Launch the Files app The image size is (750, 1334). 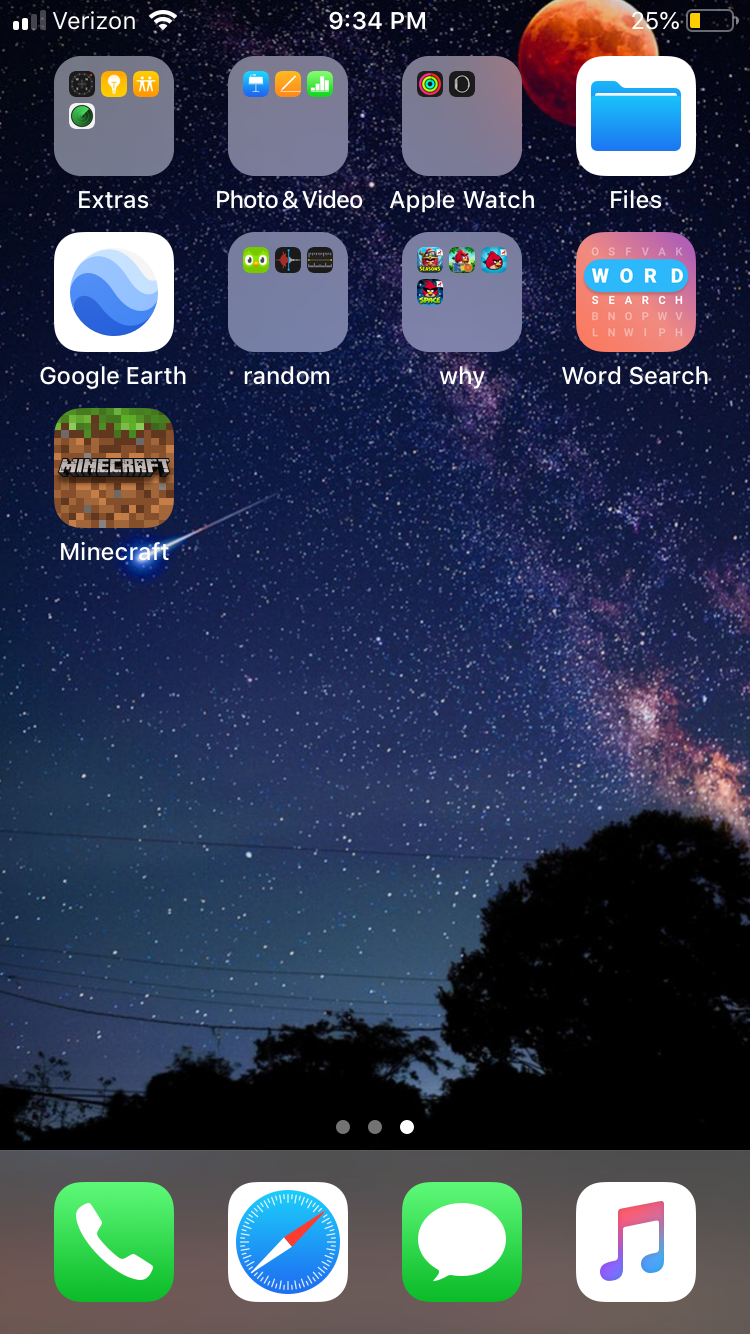[x=636, y=116]
